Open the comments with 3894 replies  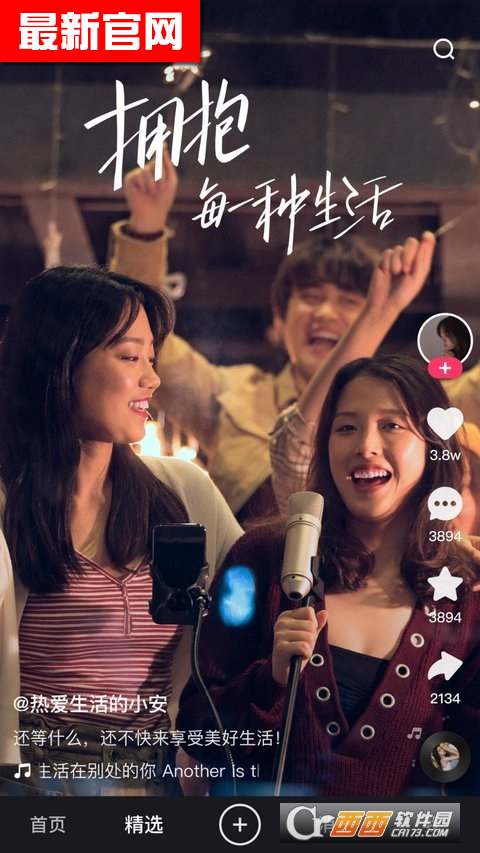445,503
